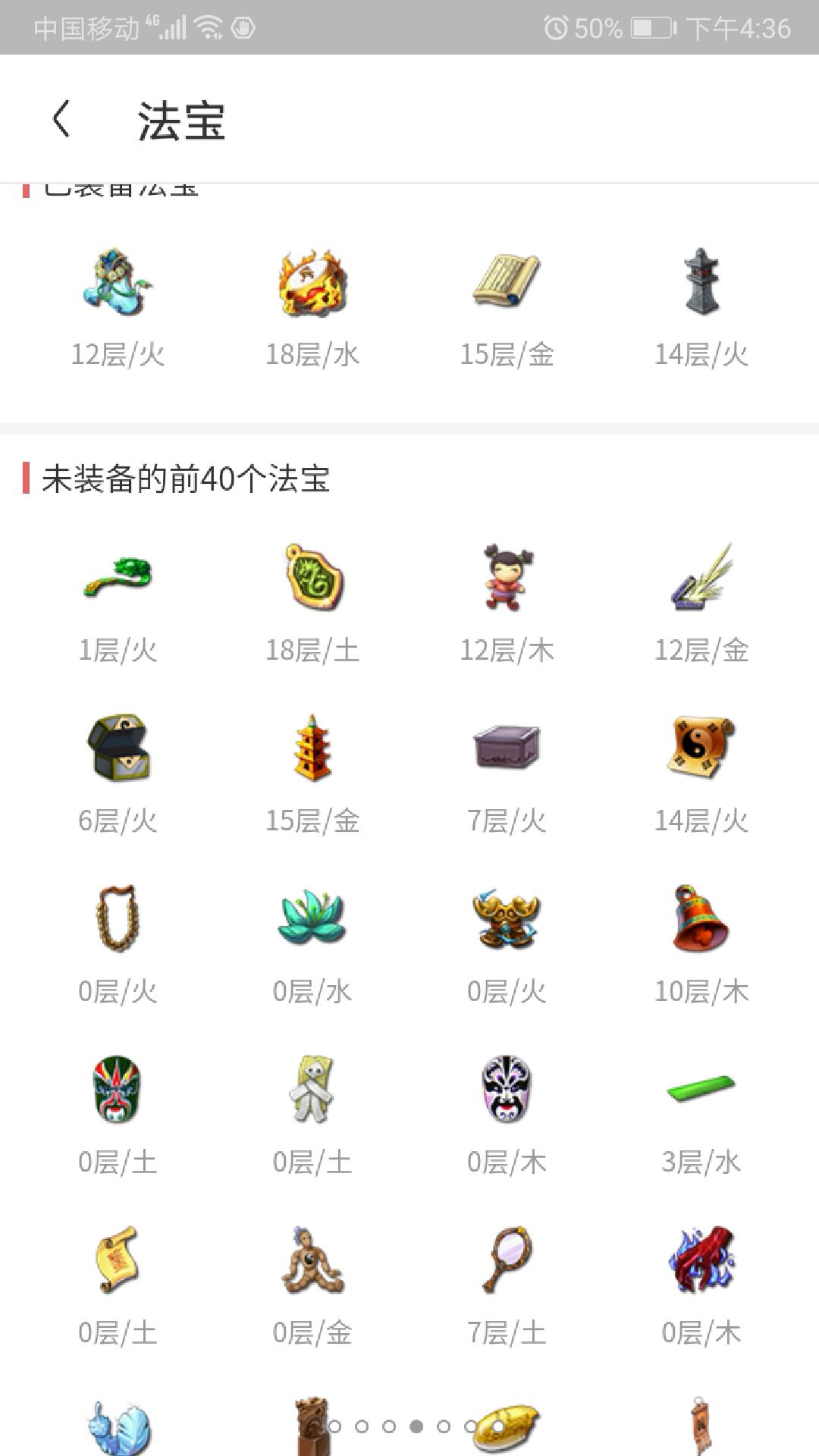Open the equipped 18层/水 flaming drum treasure
Image resolution: width=819 pixels, height=1456 pixels.
click(x=312, y=283)
